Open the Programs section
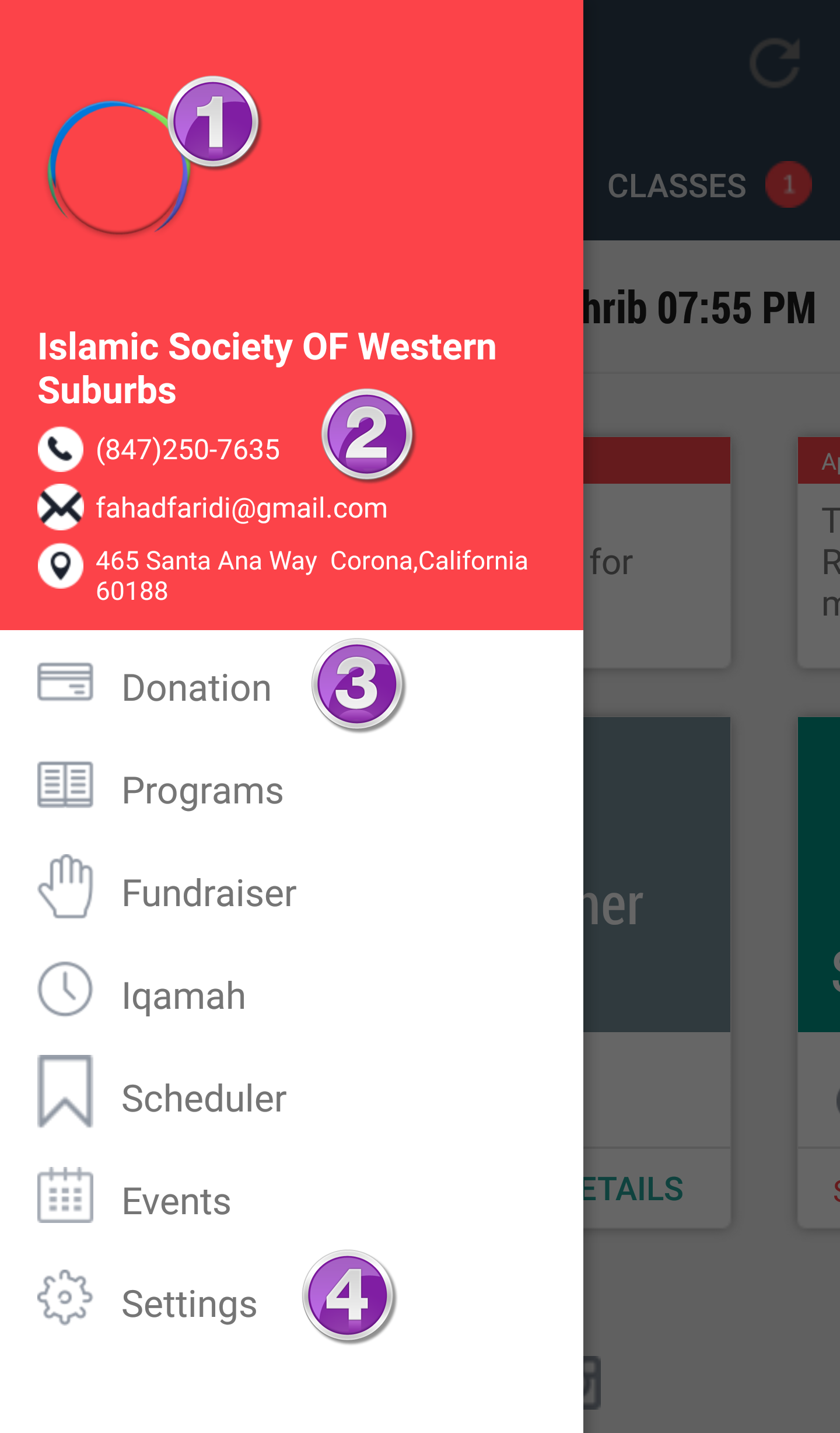The image size is (840, 1433). click(202, 791)
